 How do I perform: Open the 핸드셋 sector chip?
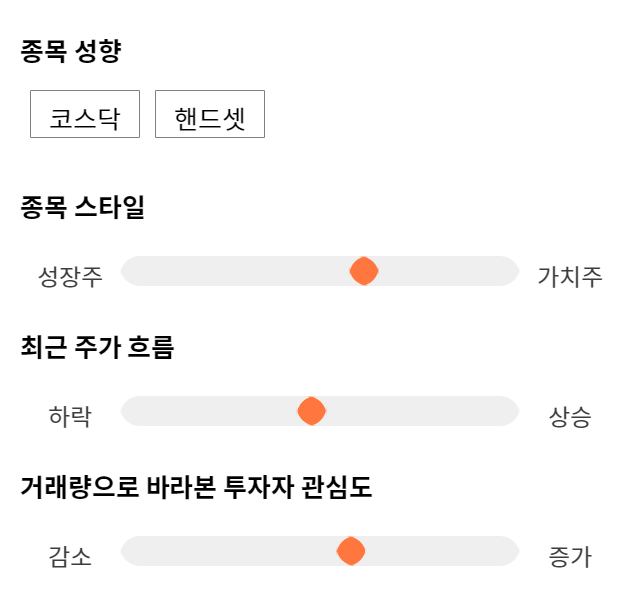210,114
